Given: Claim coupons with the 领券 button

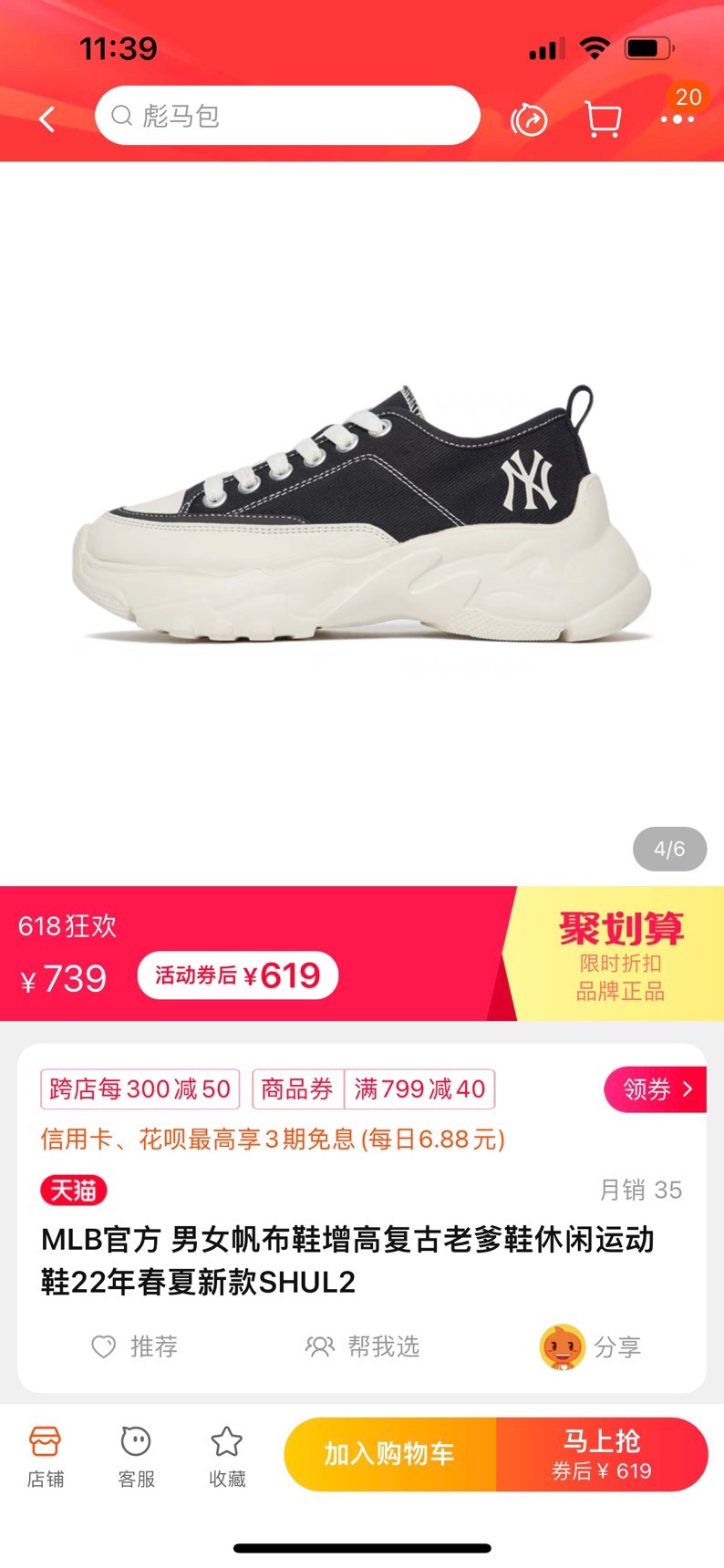Looking at the screenshot, I should (655, 1089).
